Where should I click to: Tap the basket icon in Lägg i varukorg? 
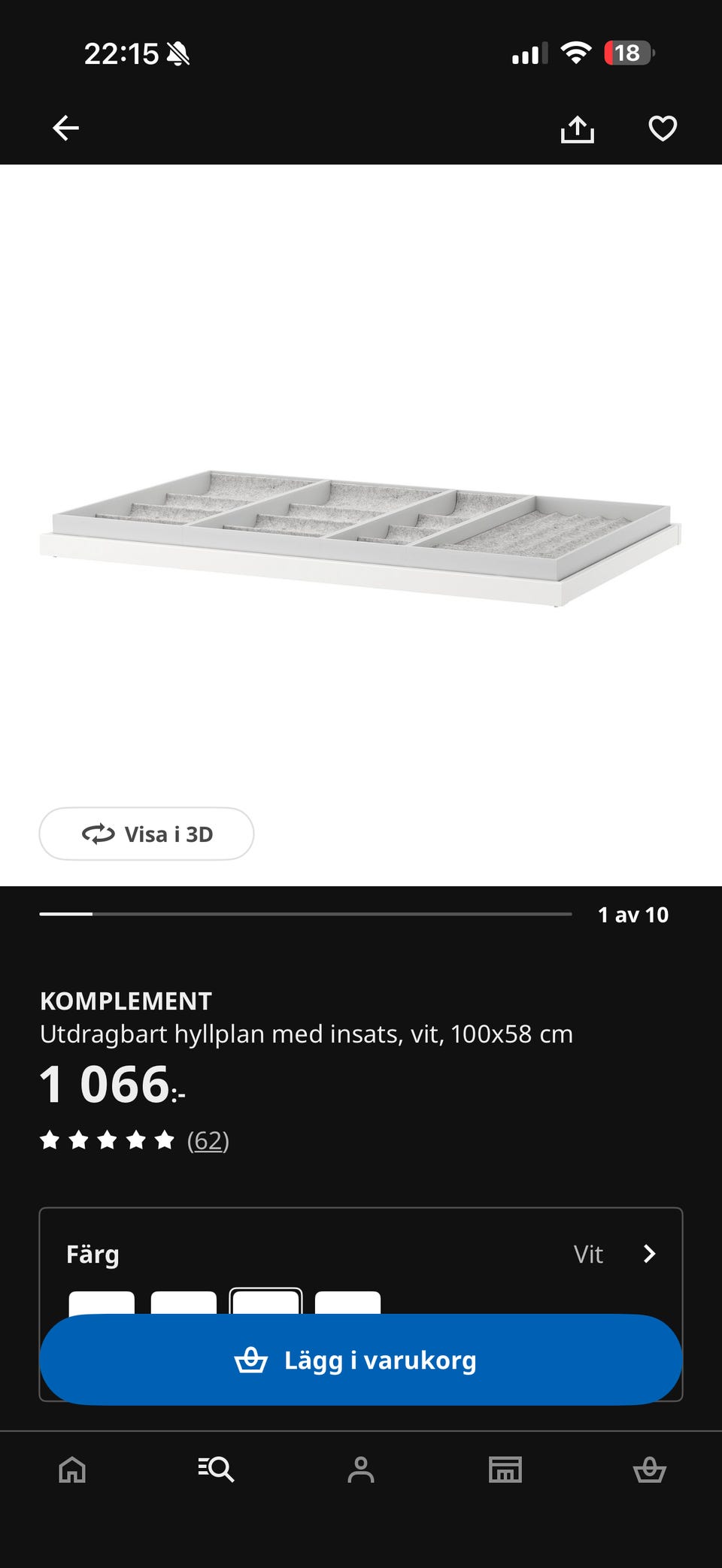(252, 1359)
